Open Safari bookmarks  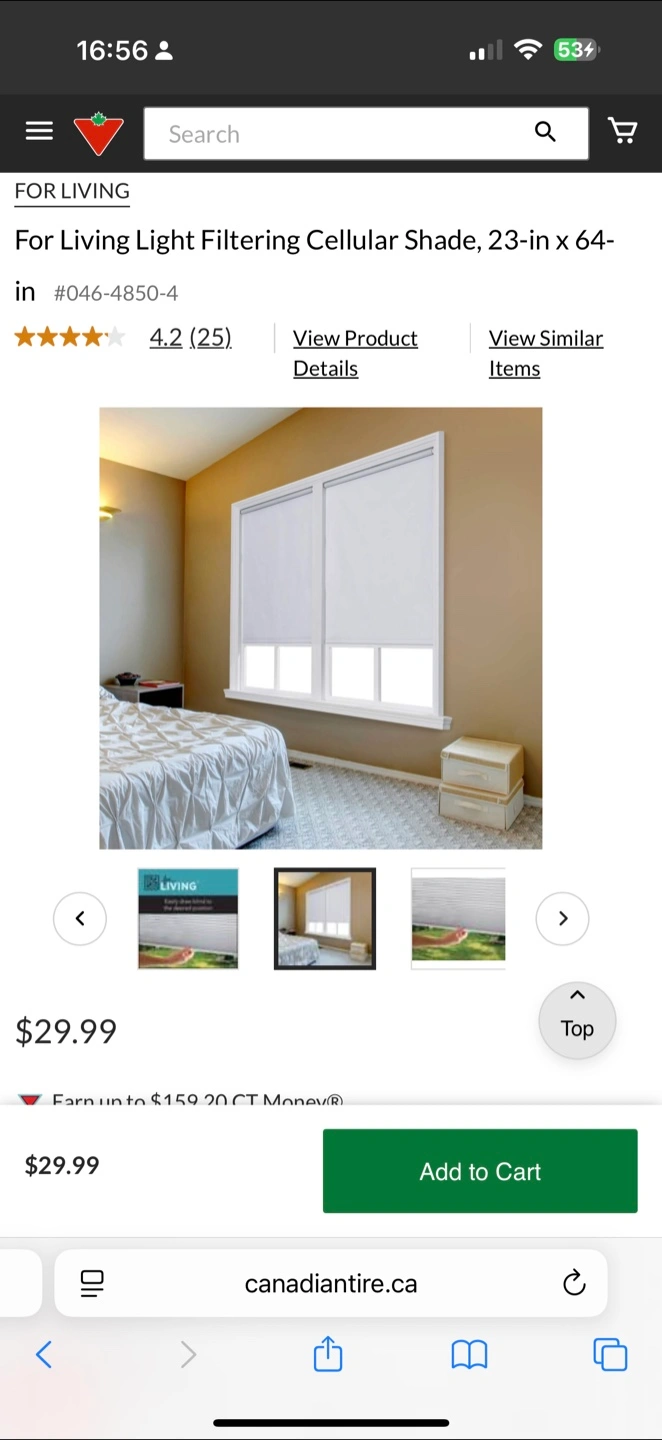click(x=469, y=1355)
